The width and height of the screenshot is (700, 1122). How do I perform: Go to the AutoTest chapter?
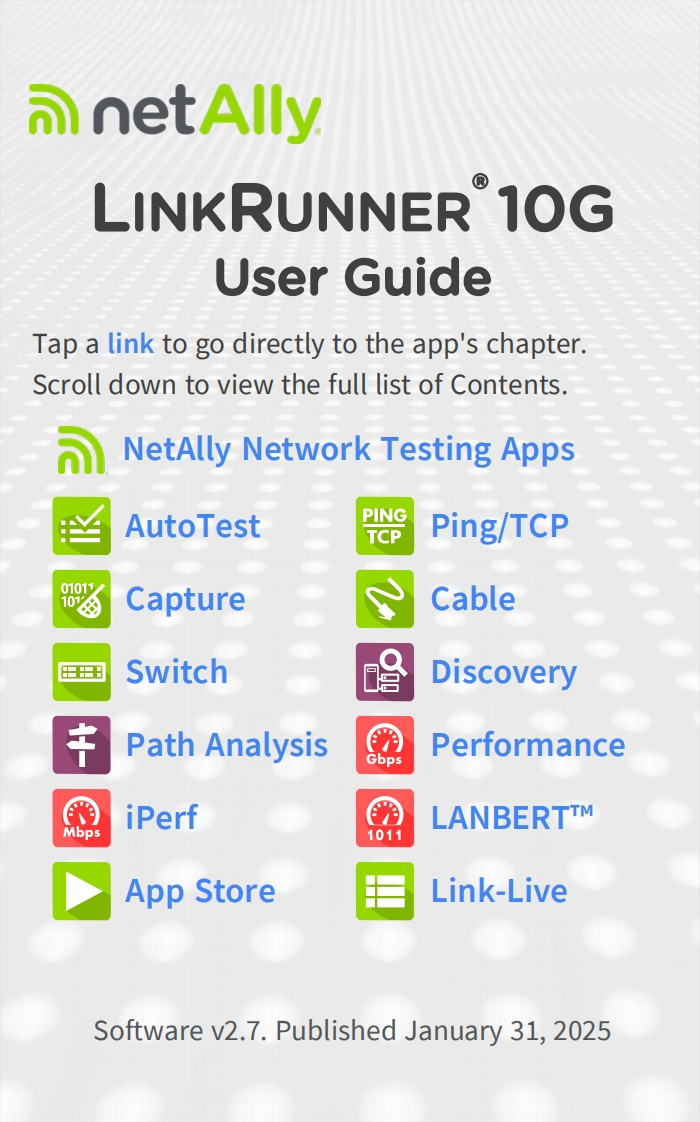point(192,526)
